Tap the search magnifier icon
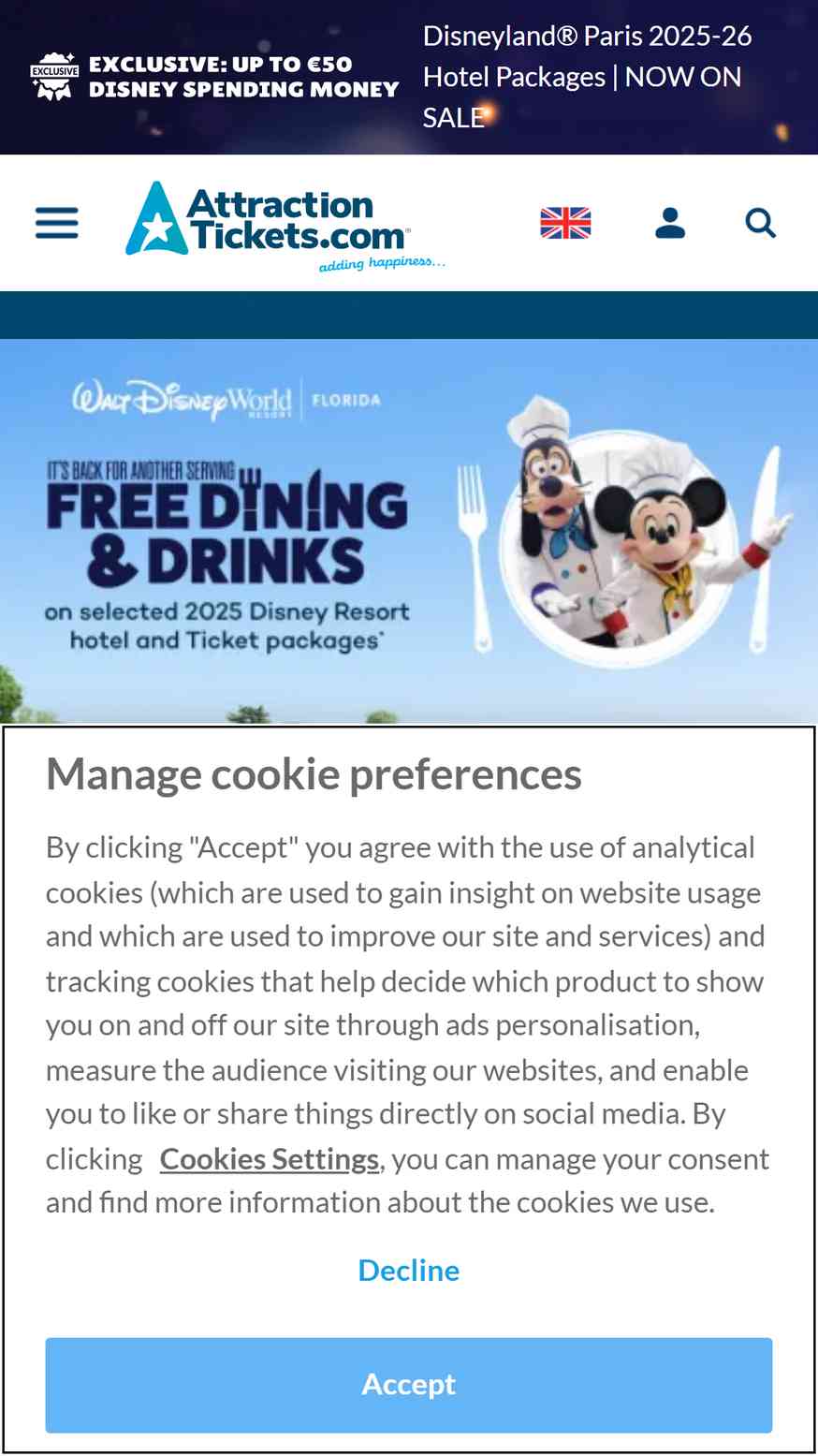The width and height of the screenshot is (818, 1456). click(760, 223)
